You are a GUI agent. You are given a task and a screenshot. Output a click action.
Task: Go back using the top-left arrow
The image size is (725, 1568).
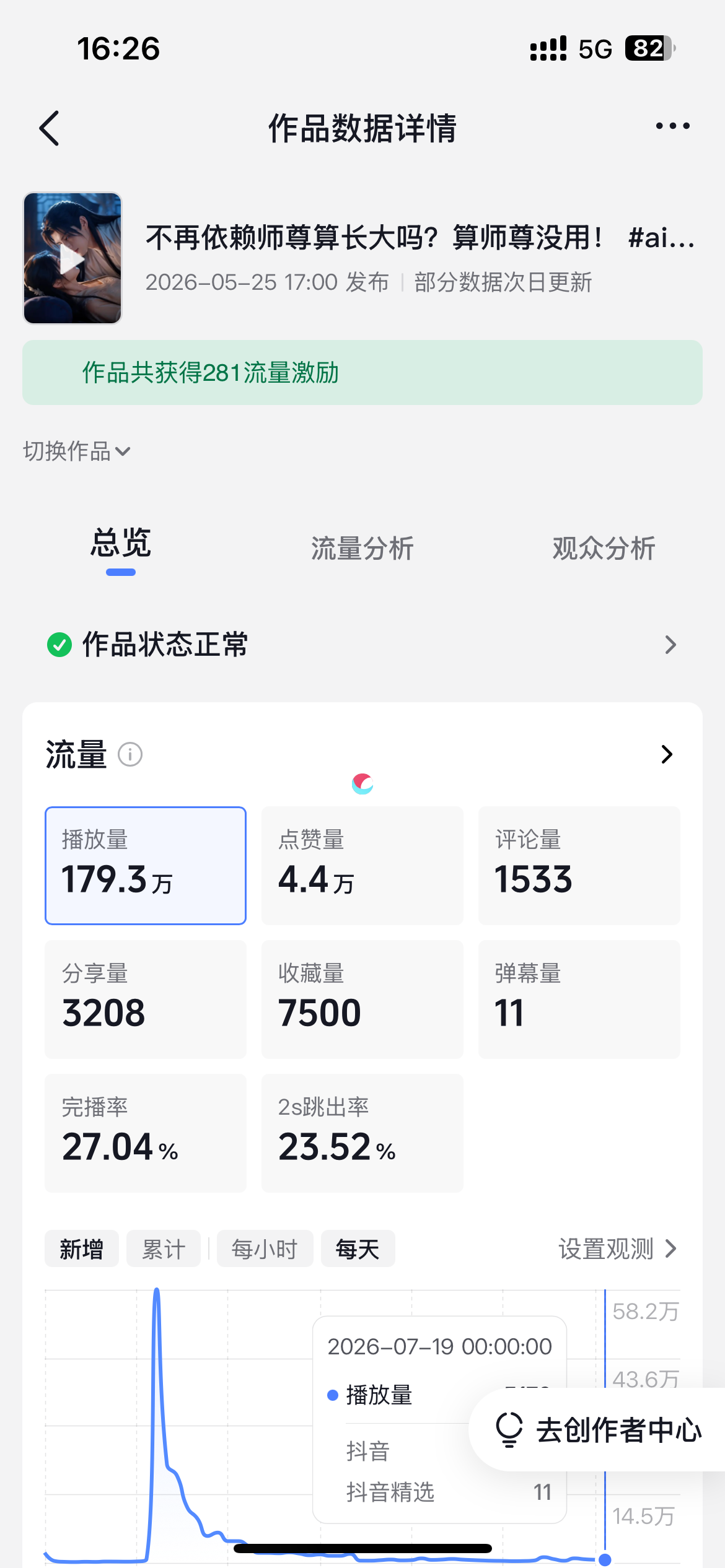[x=50, y=128]
